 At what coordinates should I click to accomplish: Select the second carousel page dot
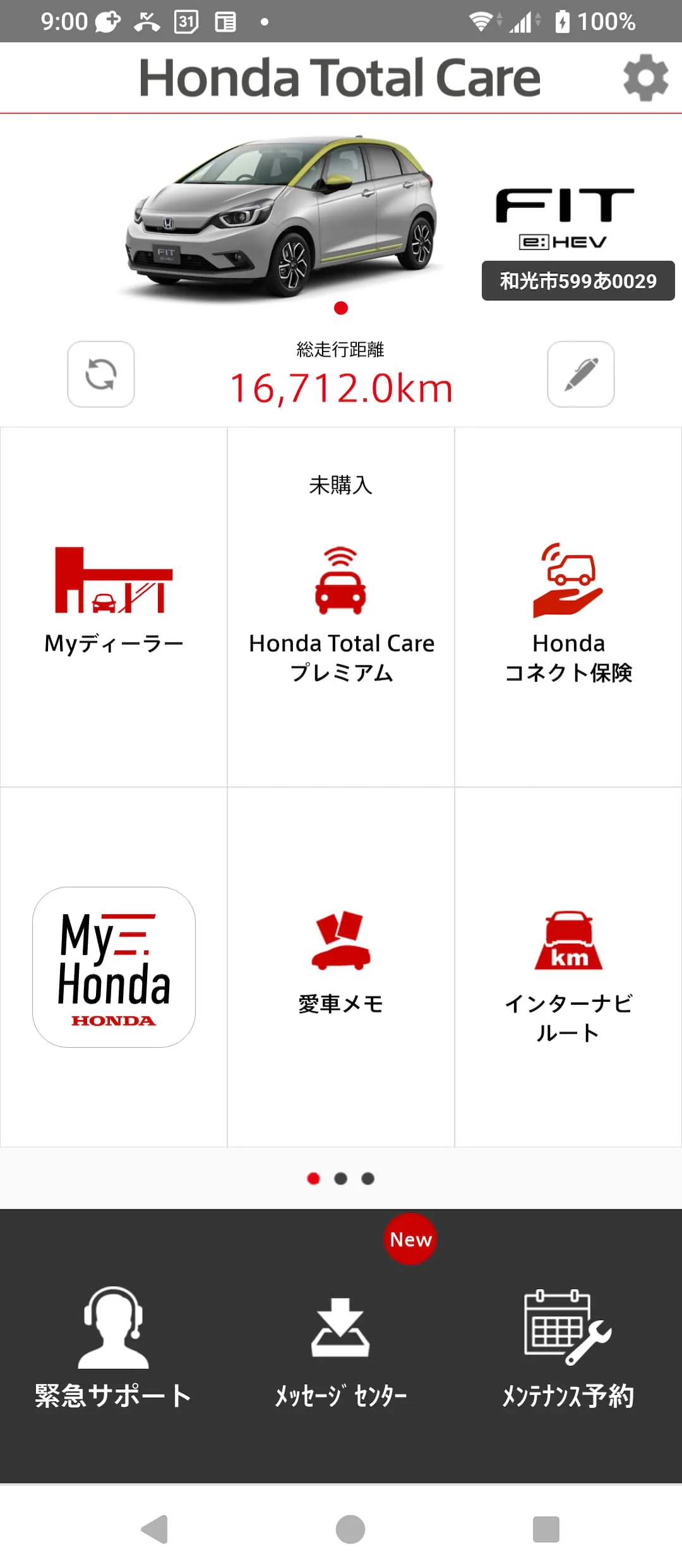tap(341, 1178)
